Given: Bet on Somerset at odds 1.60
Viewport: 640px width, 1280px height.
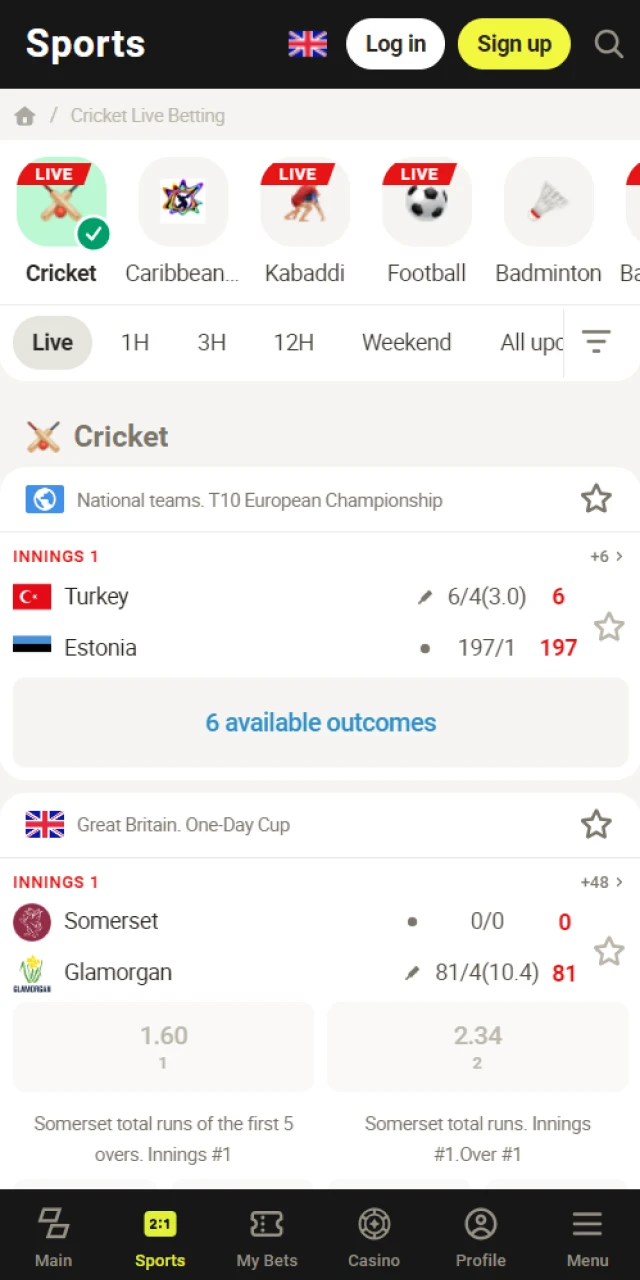Looking at the screenshot, I should pyautogui.click(x=163, y=1046).
